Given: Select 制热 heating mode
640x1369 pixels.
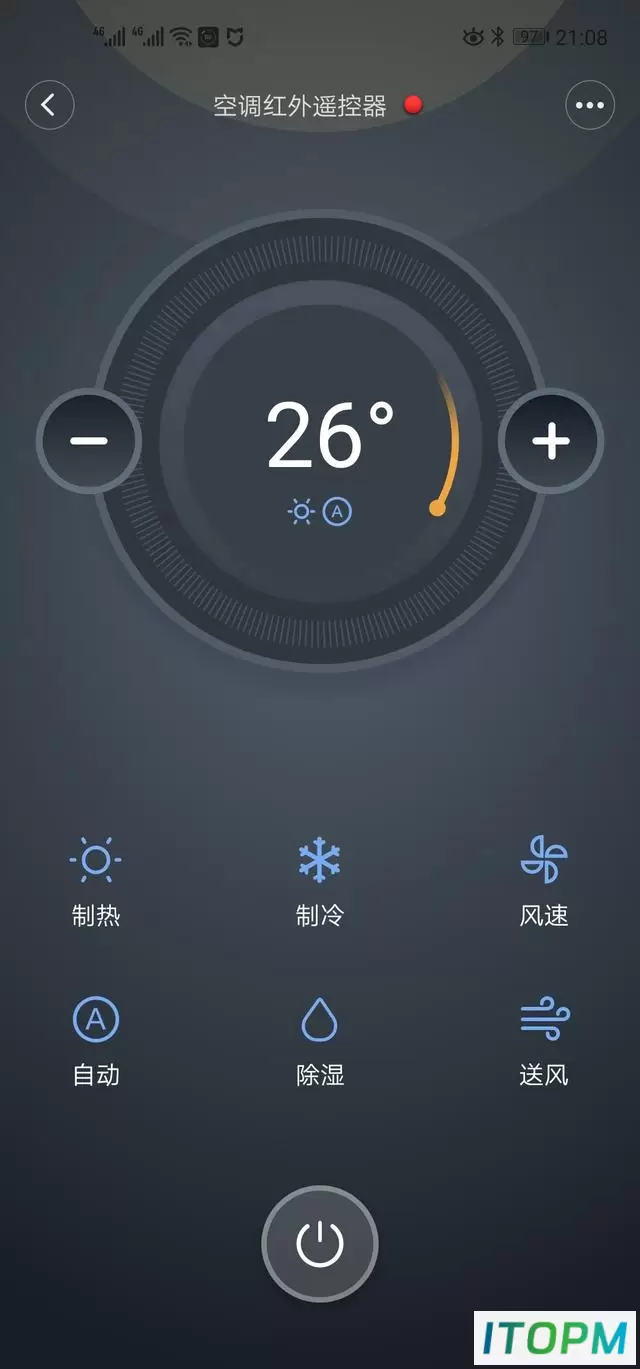Looking at the screenshot, I should point(96,882).
